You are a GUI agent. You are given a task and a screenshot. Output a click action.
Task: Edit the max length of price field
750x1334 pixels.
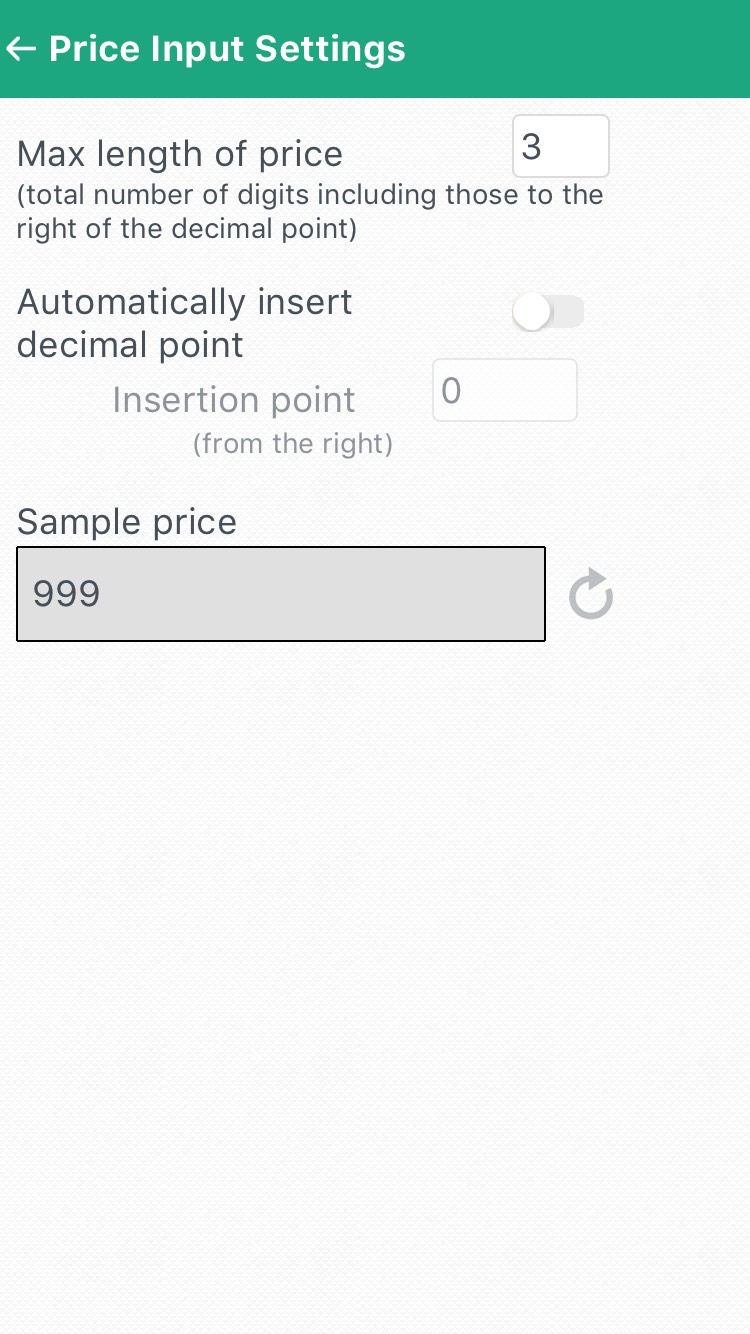tap(561, 147)
